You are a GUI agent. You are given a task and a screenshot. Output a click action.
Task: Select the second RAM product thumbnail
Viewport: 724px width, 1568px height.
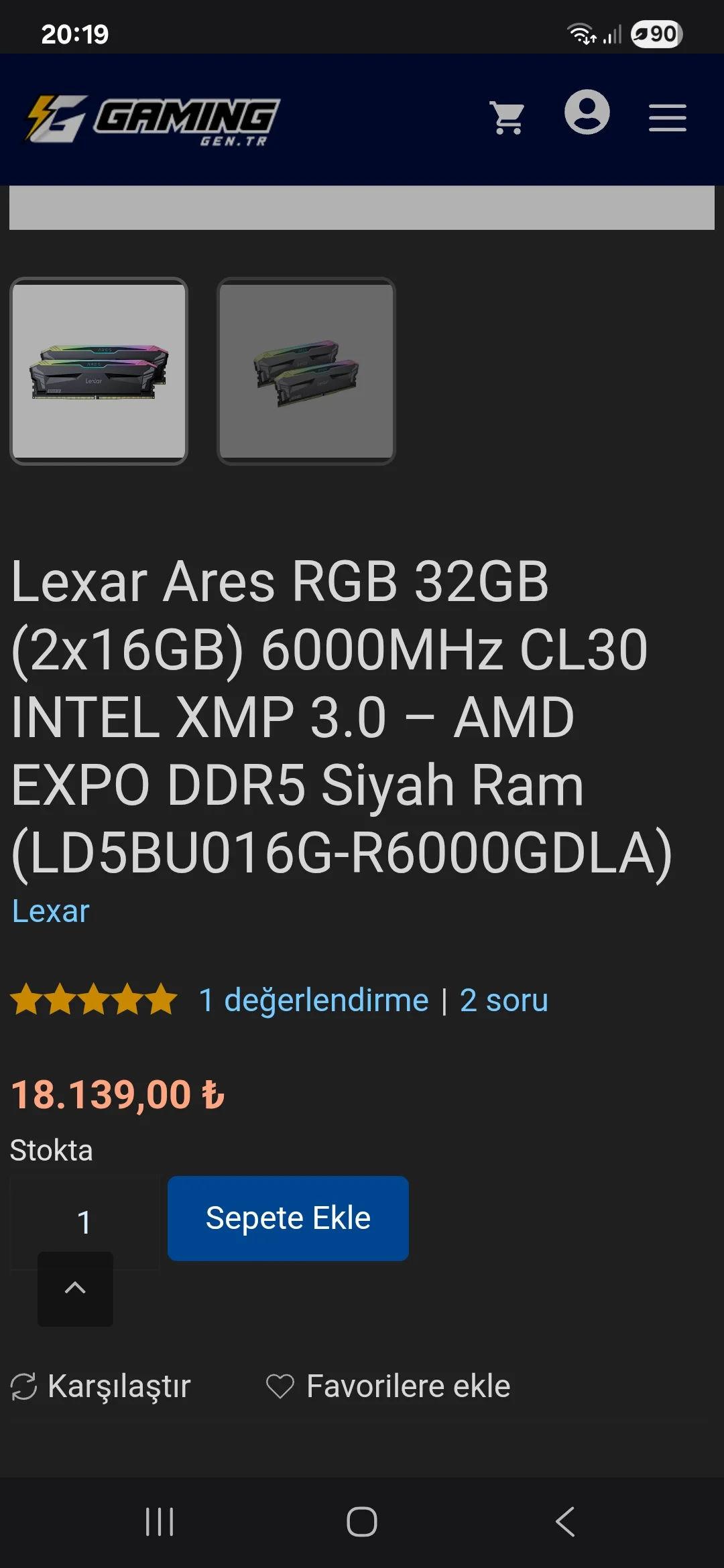[306, 371]
